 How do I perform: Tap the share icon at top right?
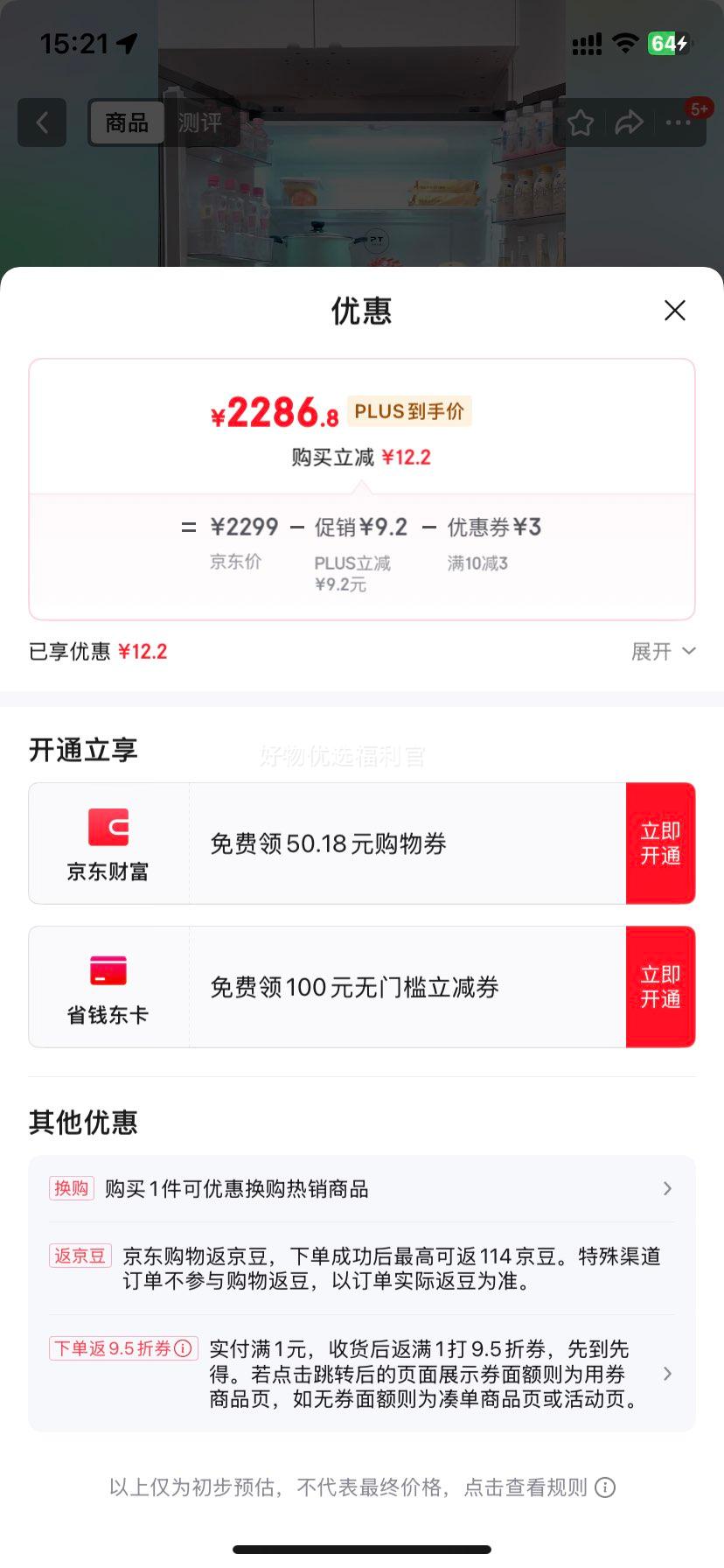point(630,122)
